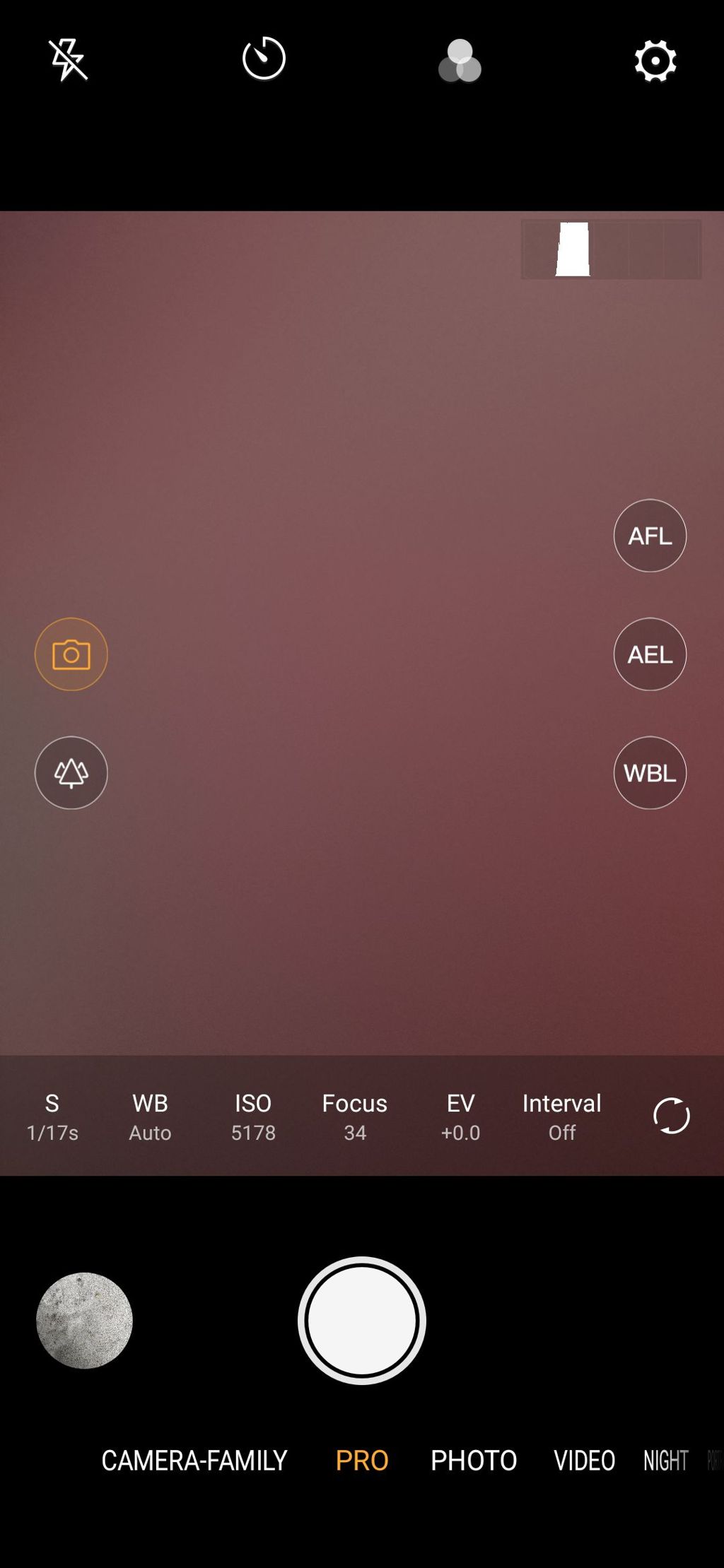Switch to the wide-angle trees lens
This screenshot has height=1568, width=724.
[x=71, y=773]
